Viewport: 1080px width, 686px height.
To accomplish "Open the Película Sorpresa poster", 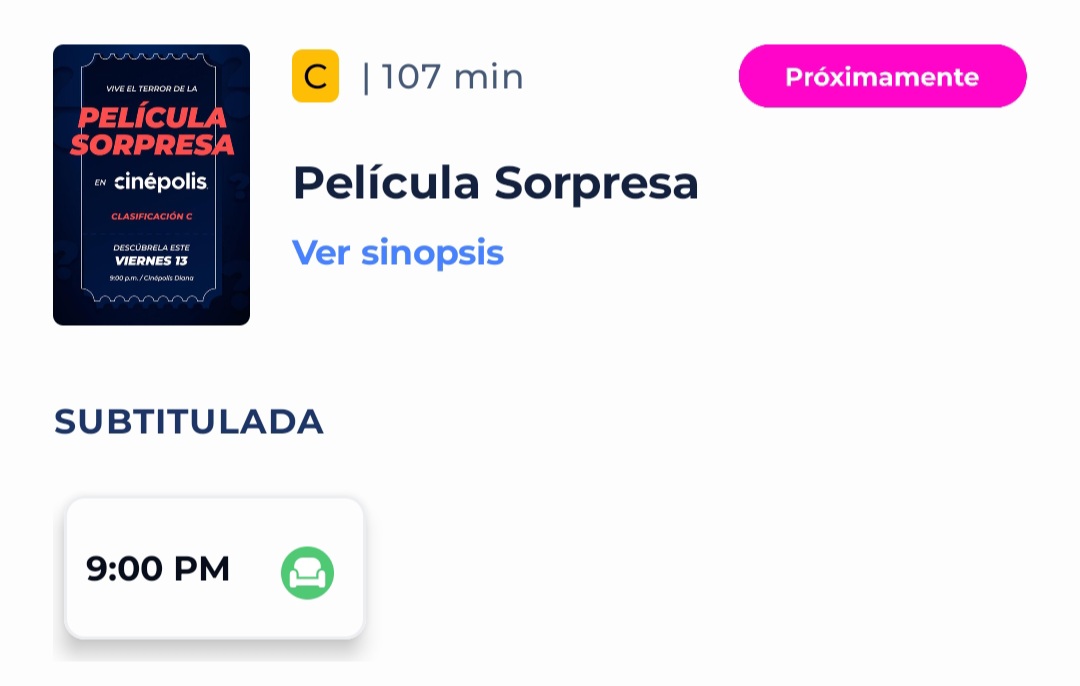I will coord(151,185).
